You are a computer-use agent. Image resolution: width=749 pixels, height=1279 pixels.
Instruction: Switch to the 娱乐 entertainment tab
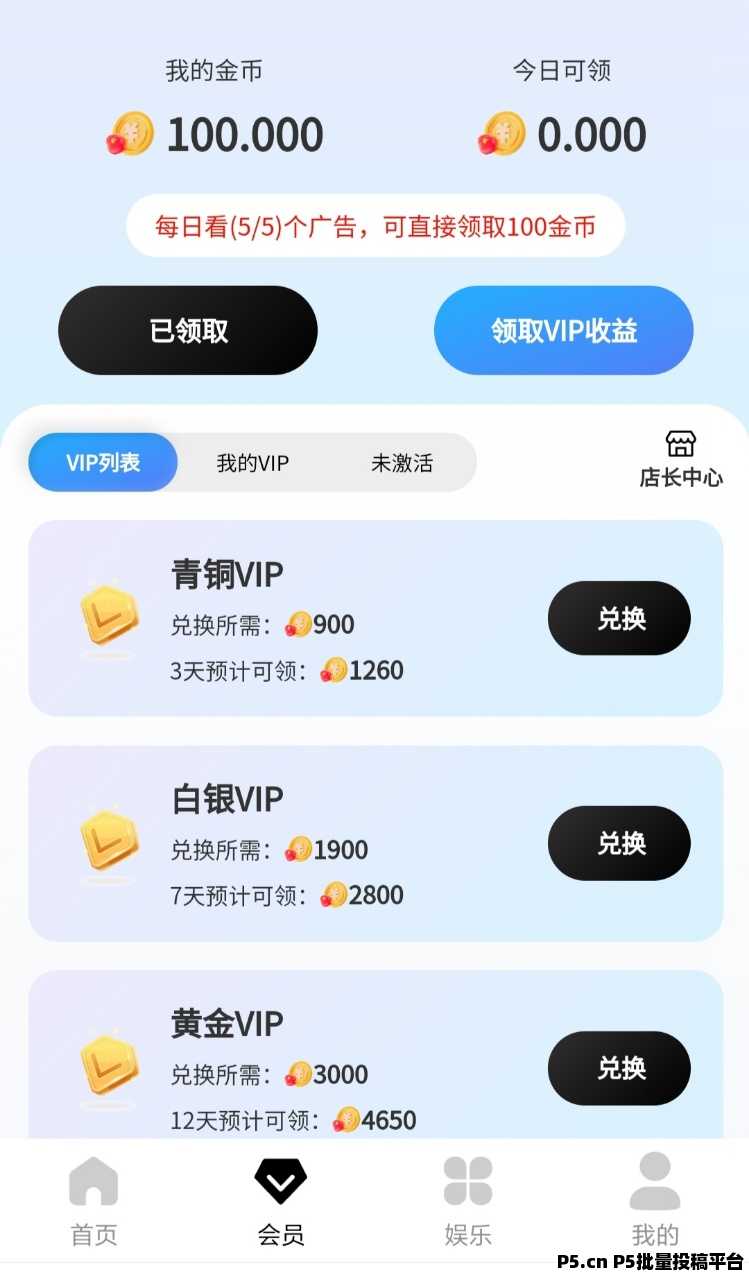coord(468,1200)
